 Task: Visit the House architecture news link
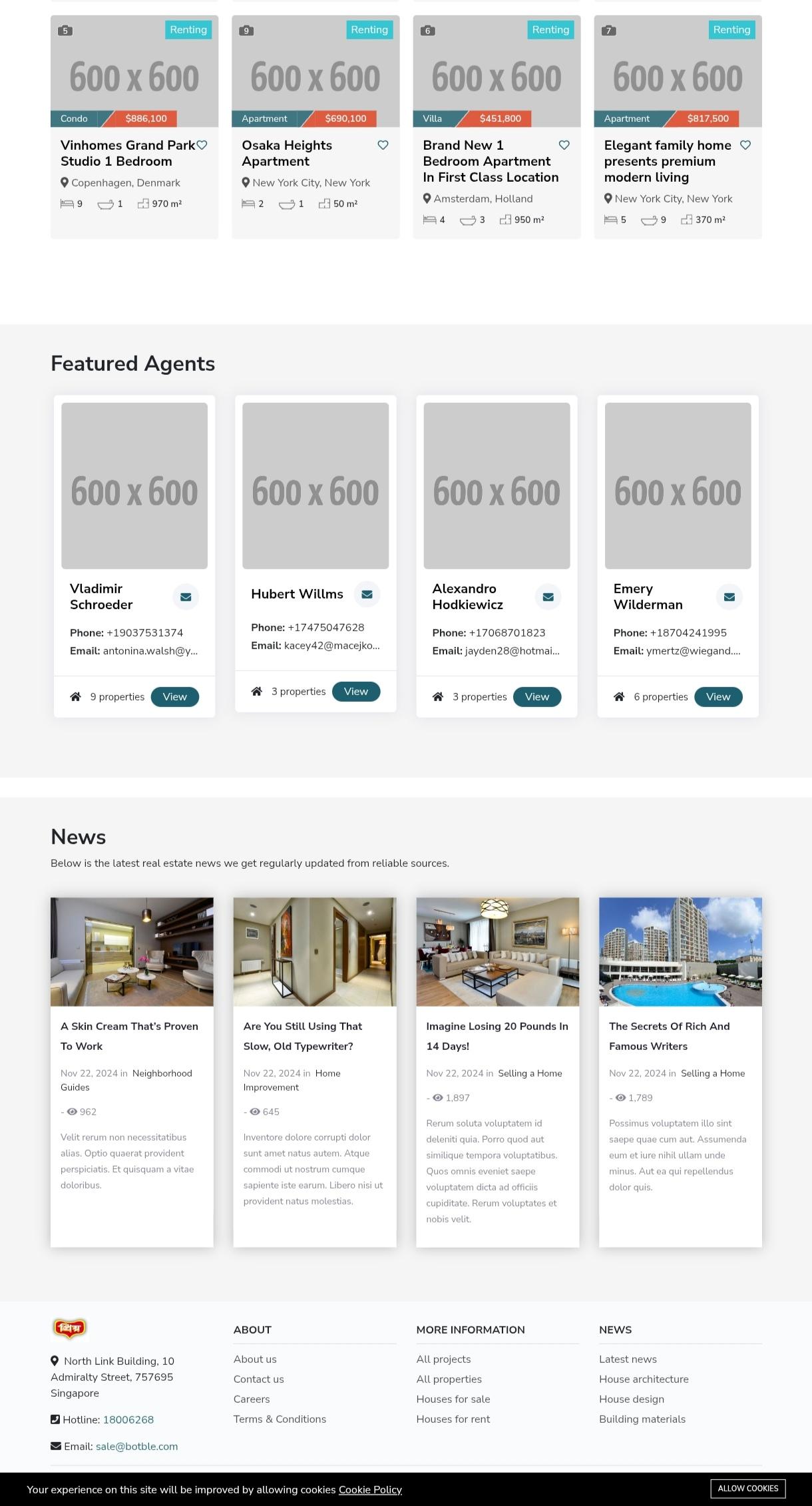pos(644,1379)
